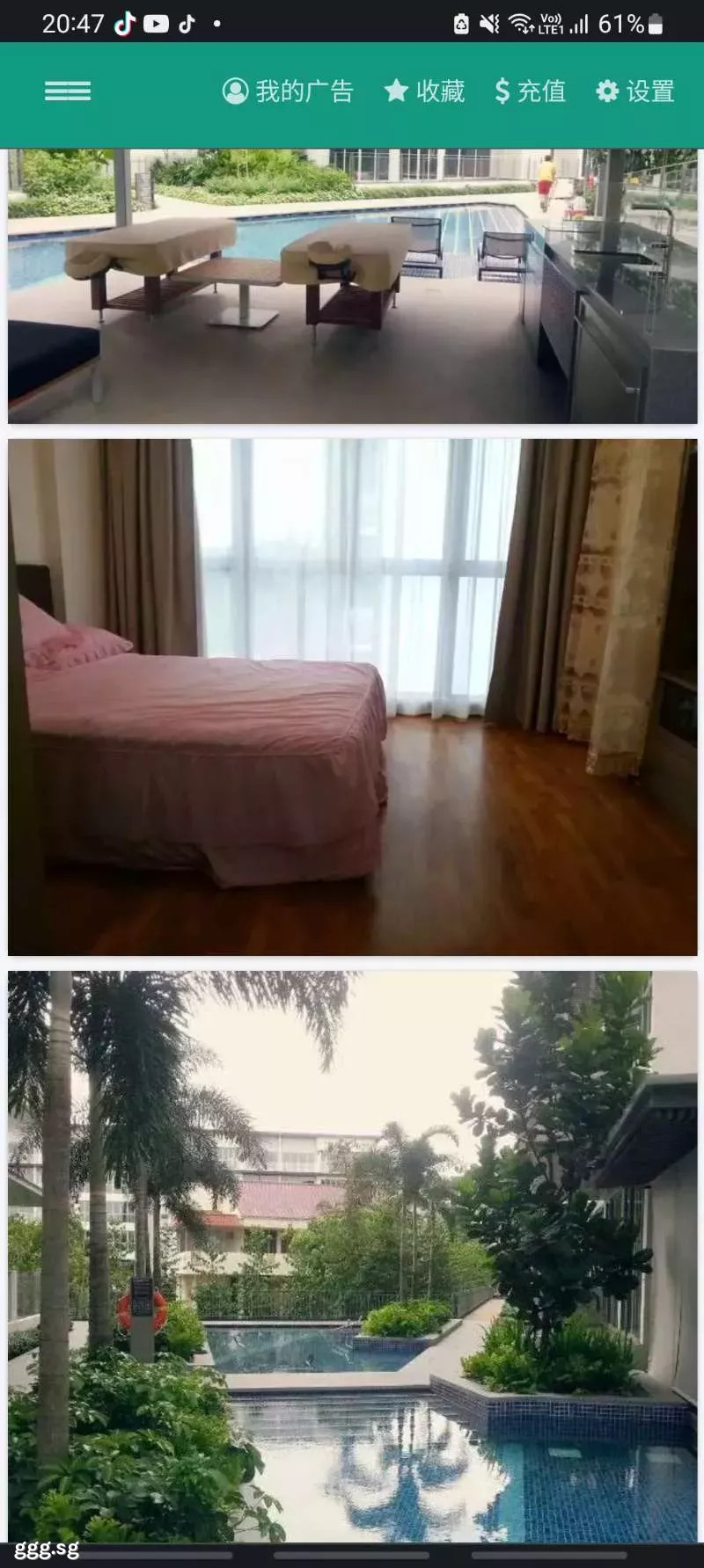Open 设置 settings
Viewport: 704px width, 1568px height.
tap(634, 91)
